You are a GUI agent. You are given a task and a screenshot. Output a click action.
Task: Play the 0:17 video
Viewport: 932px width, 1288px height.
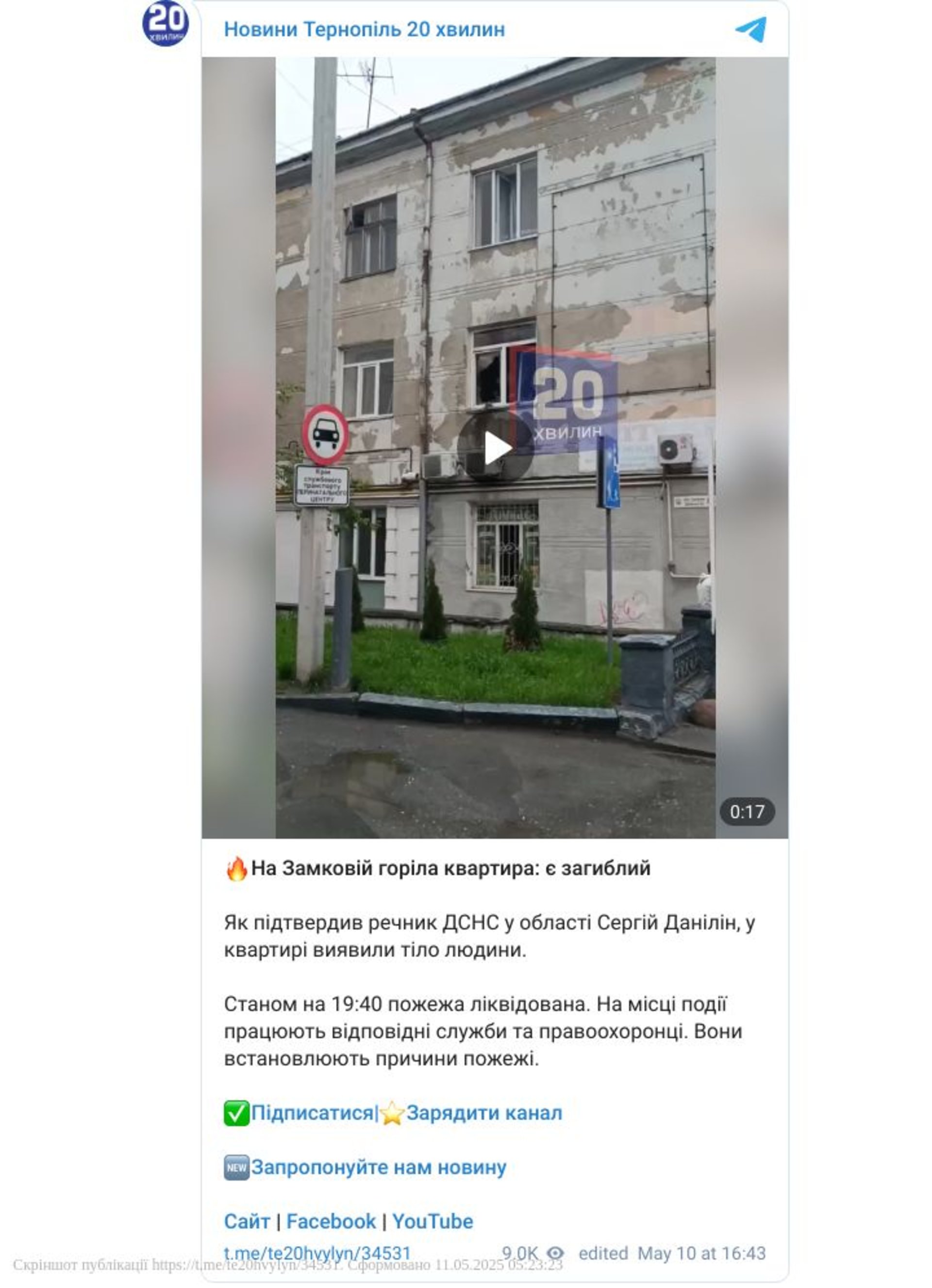click(495, 448)
